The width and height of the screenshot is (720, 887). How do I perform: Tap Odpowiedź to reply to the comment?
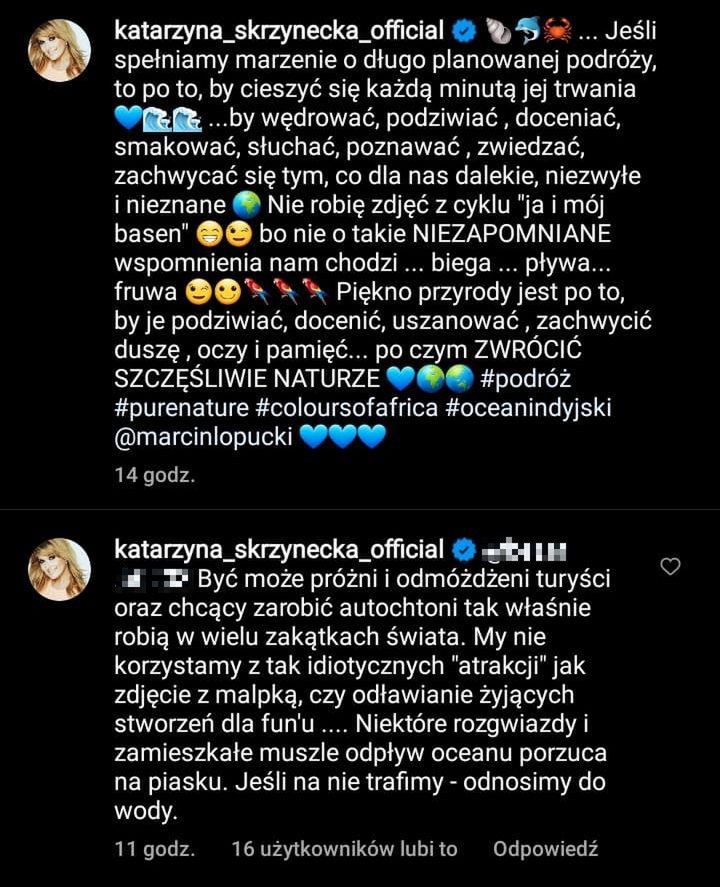click(x=545, y=849)
